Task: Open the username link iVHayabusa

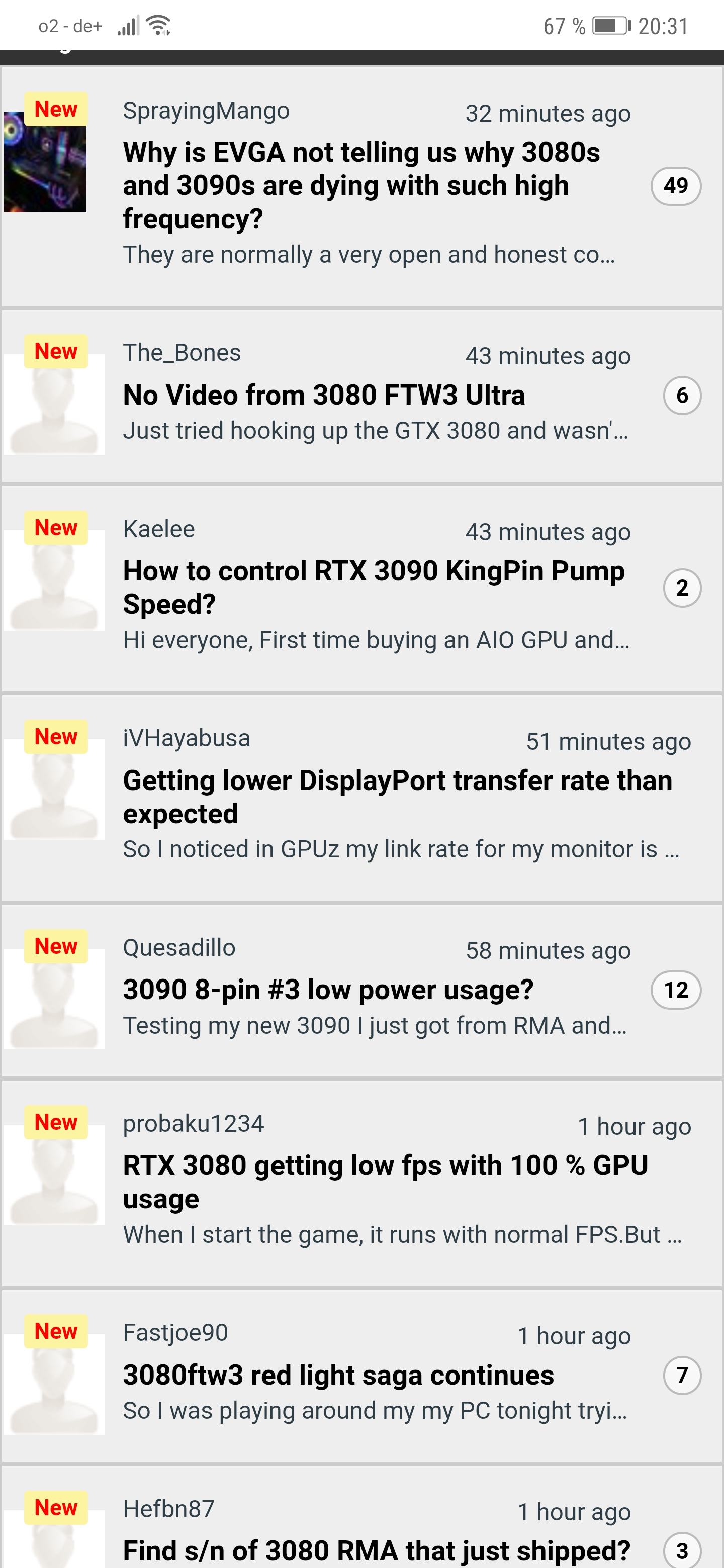Action: pyautogui.click(x=187, y=738)
